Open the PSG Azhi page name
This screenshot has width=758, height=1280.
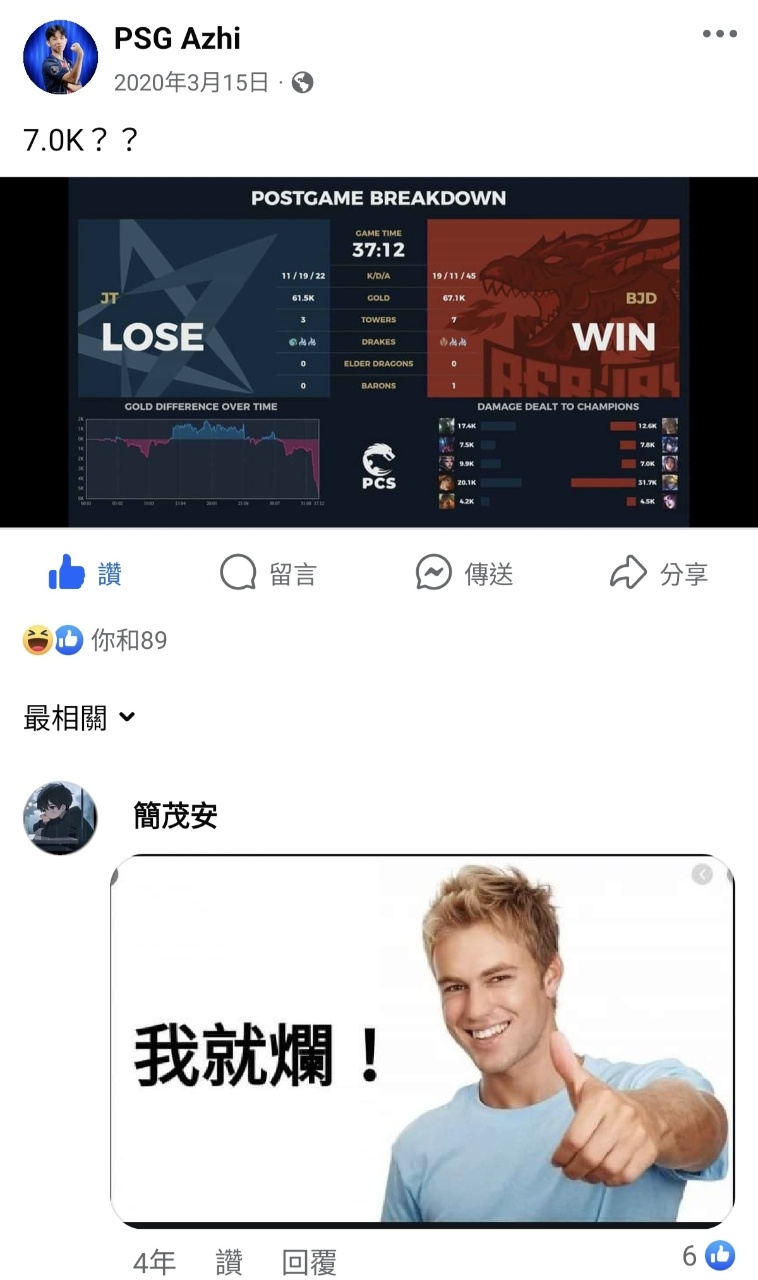tap(177, 39)
